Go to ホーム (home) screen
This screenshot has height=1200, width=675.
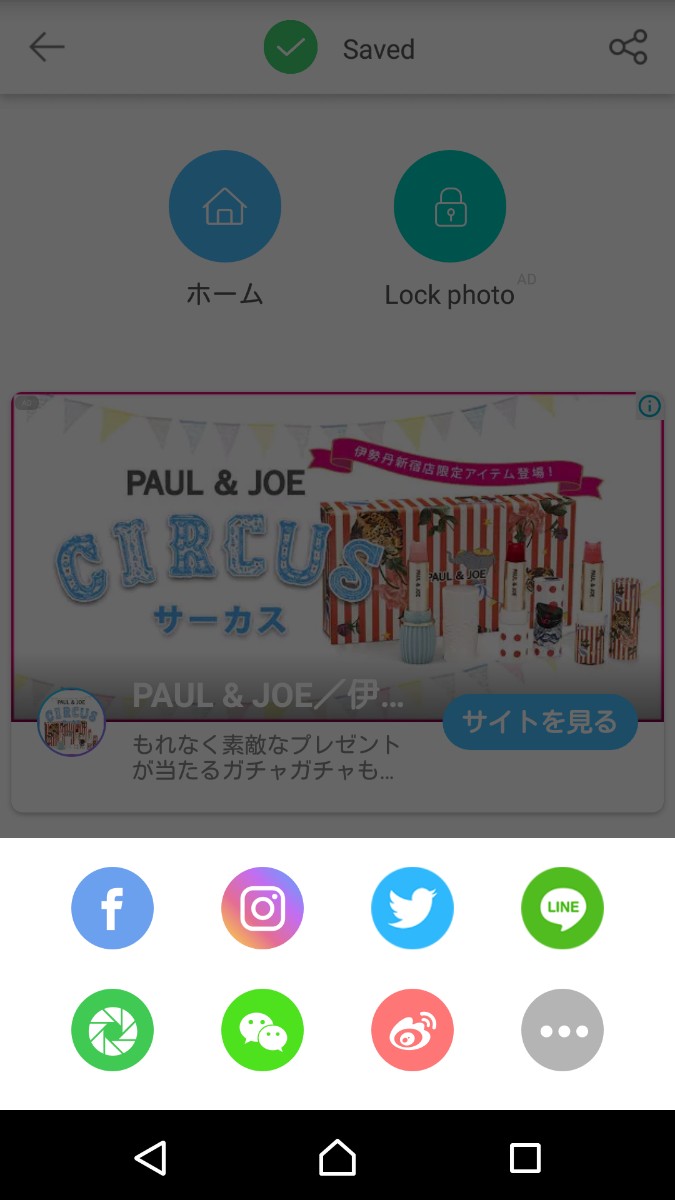coord(225,207)
